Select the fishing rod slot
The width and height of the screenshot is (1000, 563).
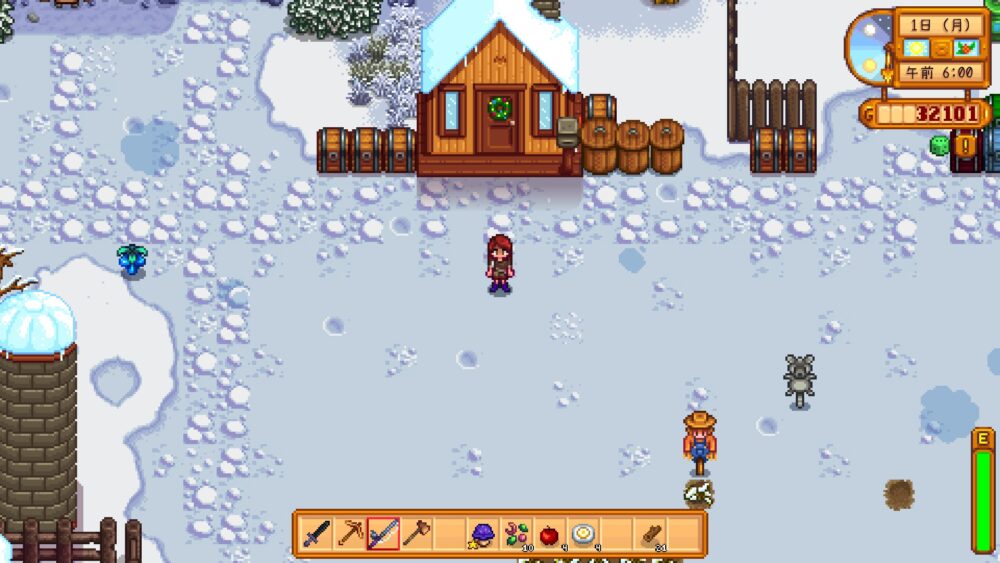click(x=383, y=534)
